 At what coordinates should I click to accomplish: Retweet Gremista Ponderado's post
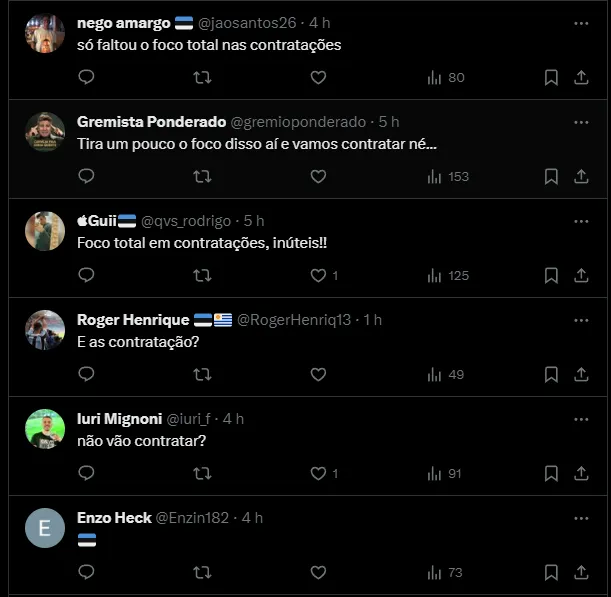(202, 176)
